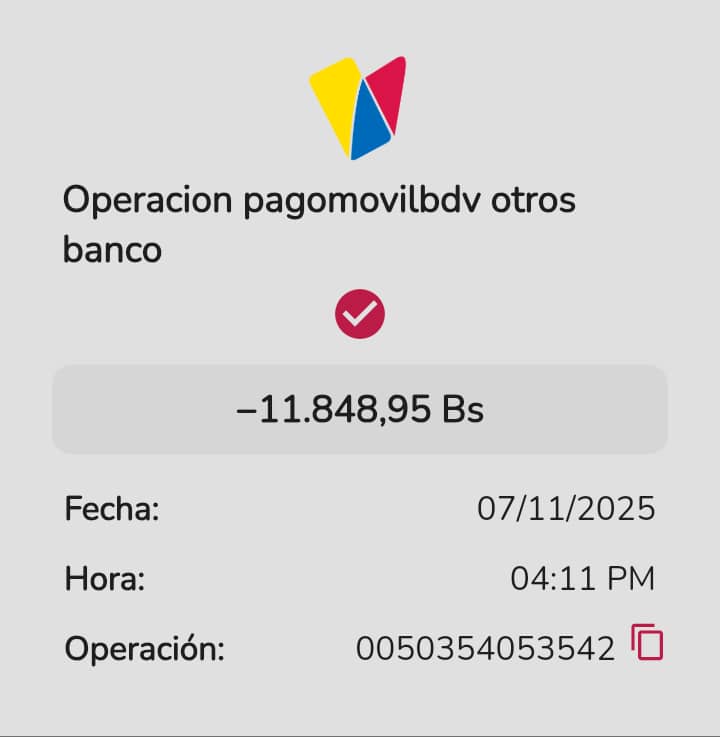Copy the operation number 0050354053542

click(647, 642)
